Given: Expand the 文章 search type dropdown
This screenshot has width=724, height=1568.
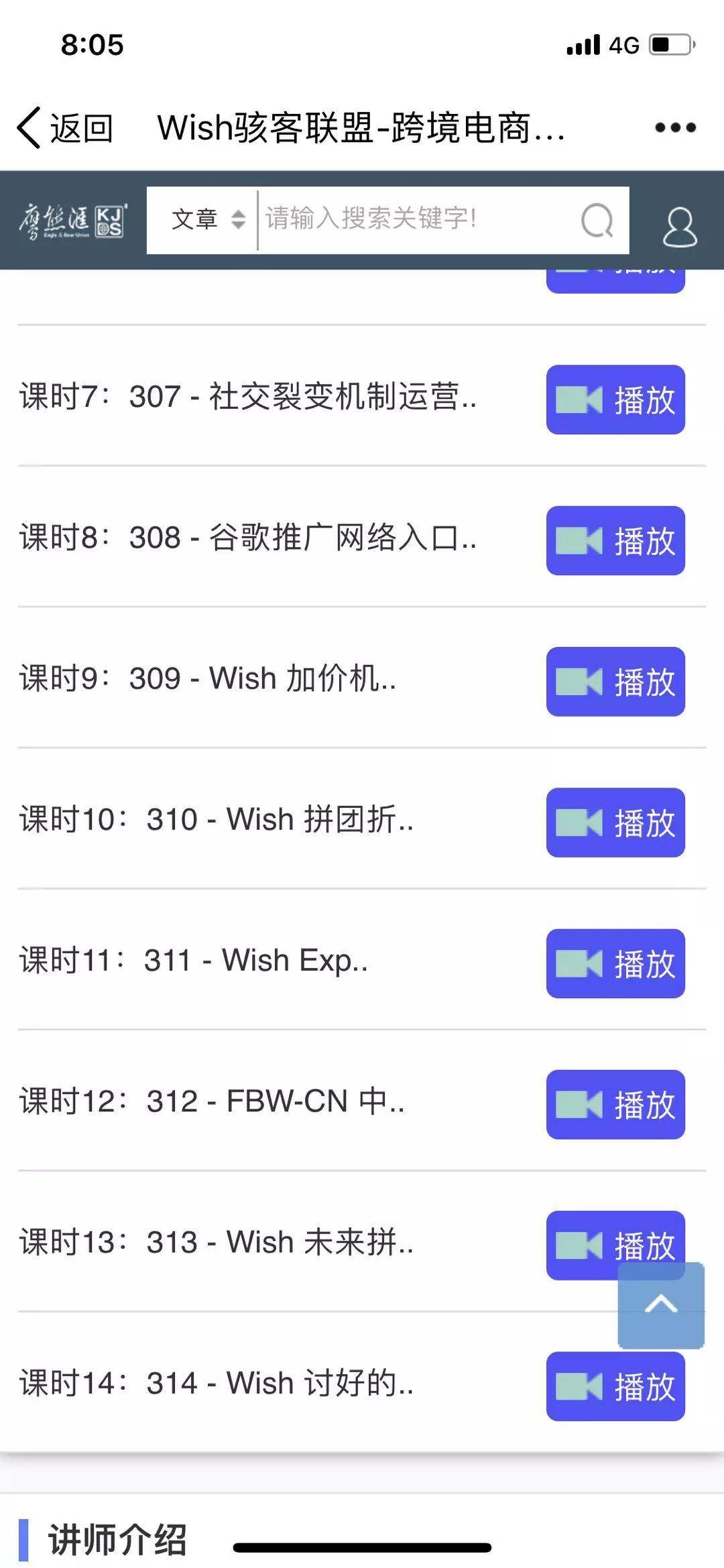Looking at the screenshot, I should click(208, 220).
